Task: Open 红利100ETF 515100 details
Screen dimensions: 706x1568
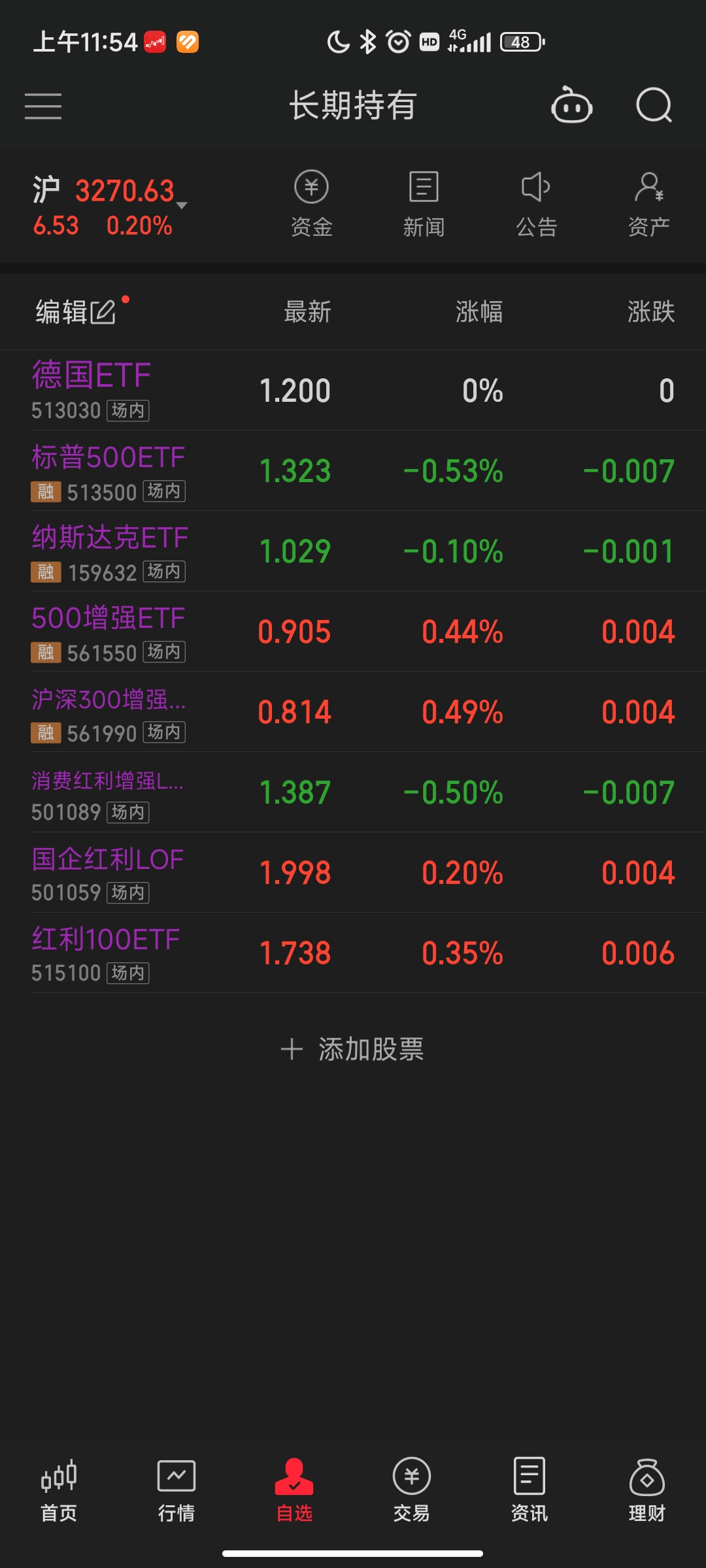Action: click(x=105, y=953)
